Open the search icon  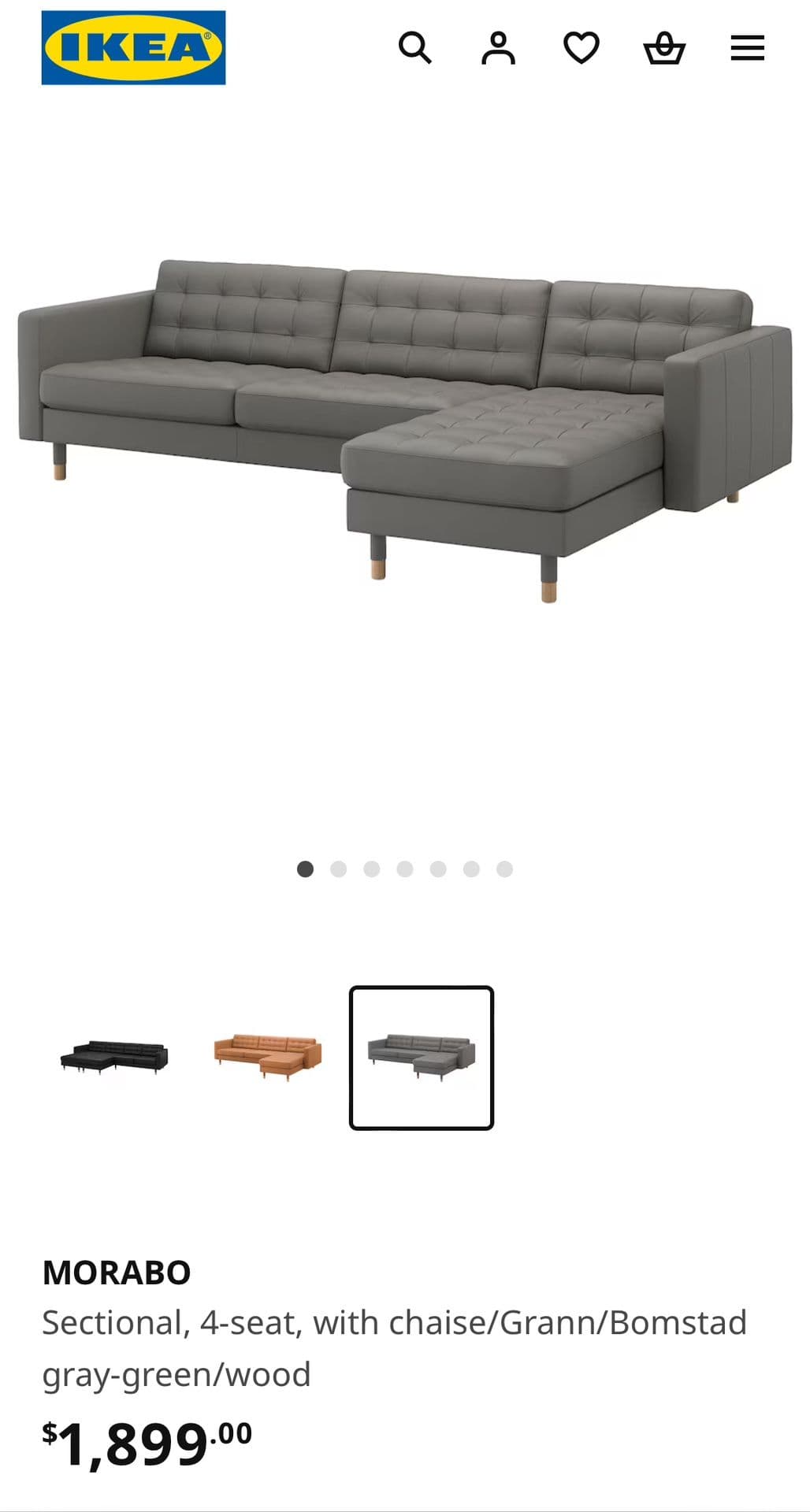(x=414, y=48)
